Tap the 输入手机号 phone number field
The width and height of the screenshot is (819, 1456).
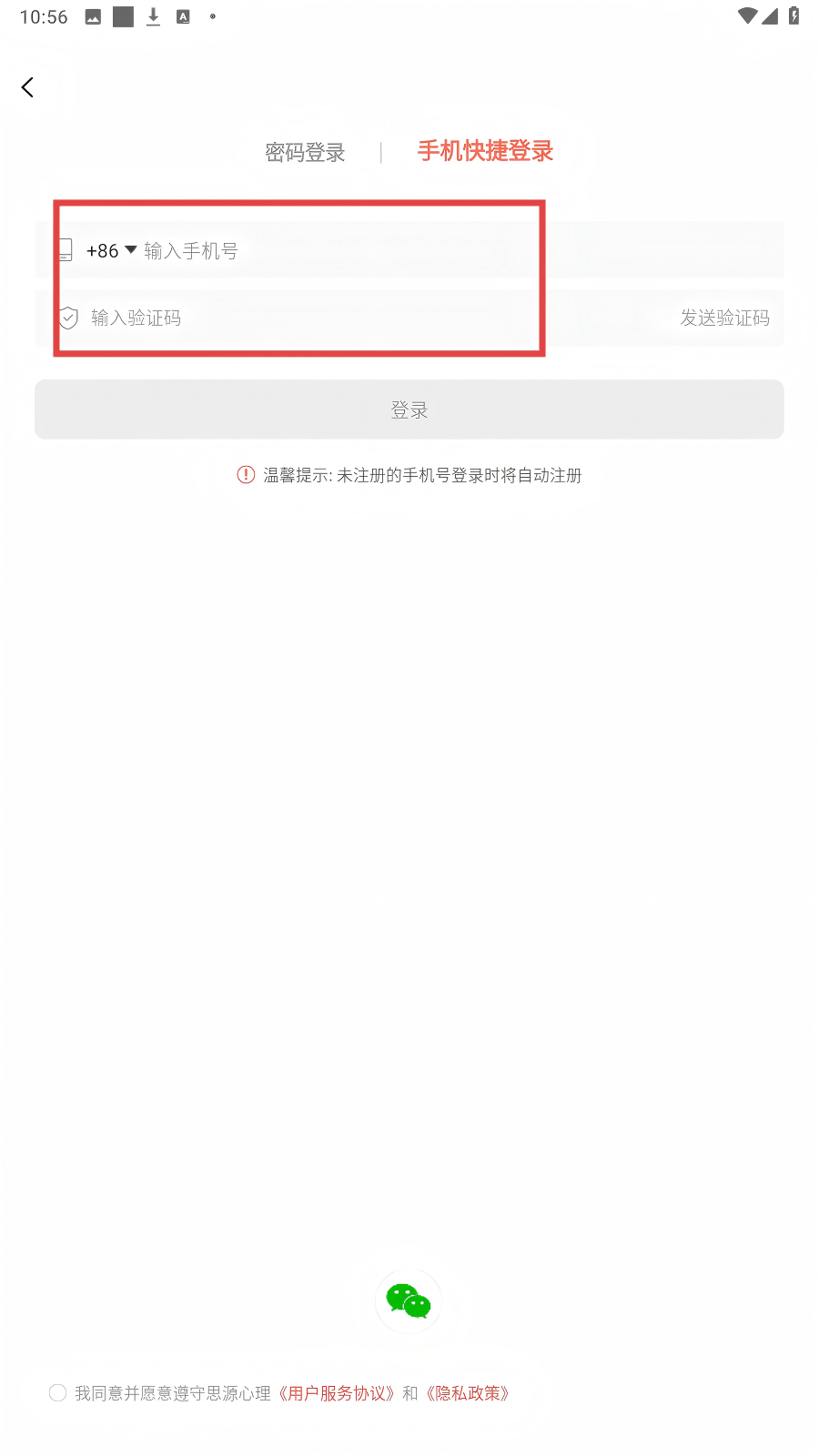coord(455,250)
